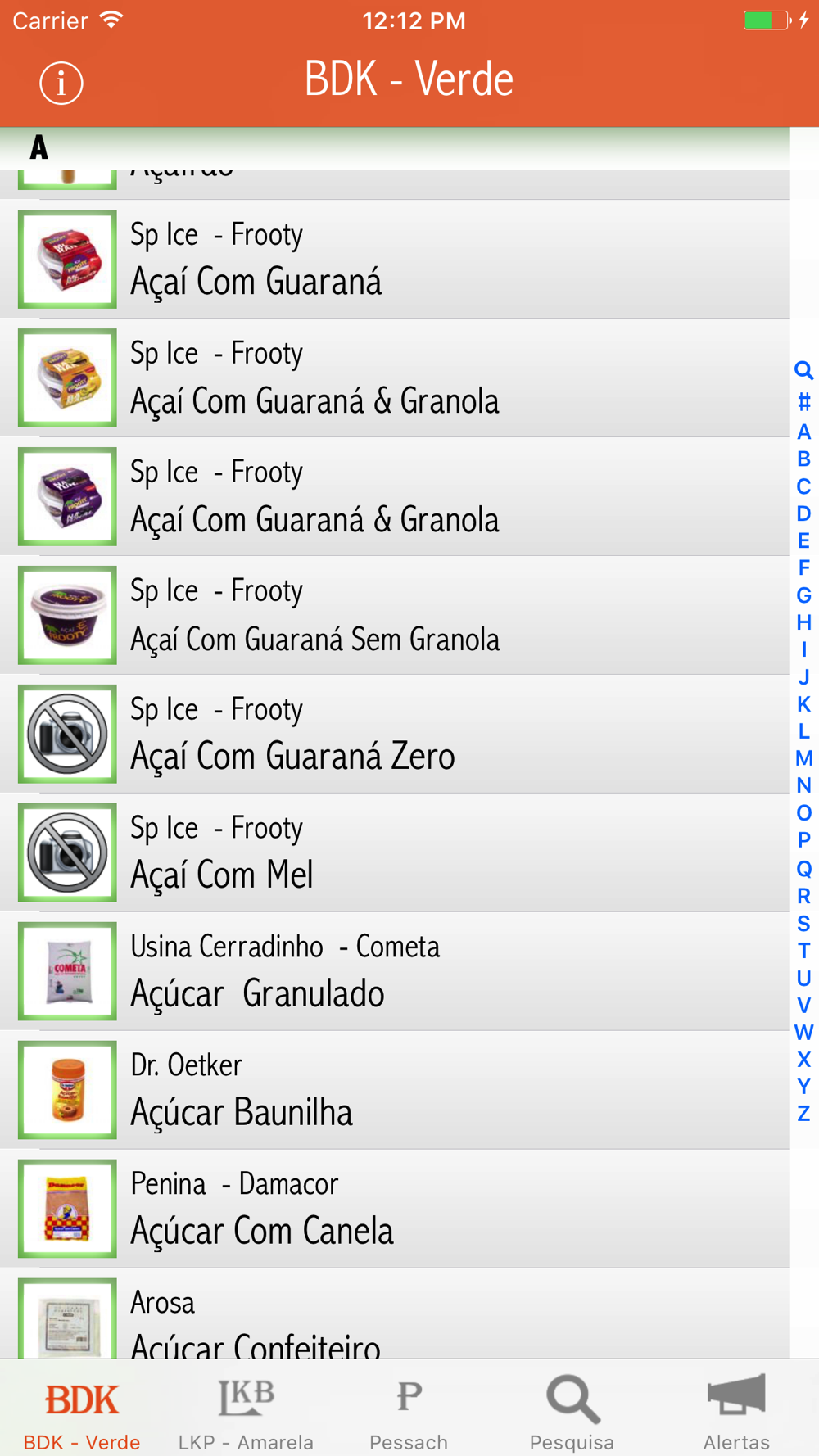Open Dr. Oetker Açúcar Baunilha
This screenshot has width=819, height=1456.
(393, 1091)
